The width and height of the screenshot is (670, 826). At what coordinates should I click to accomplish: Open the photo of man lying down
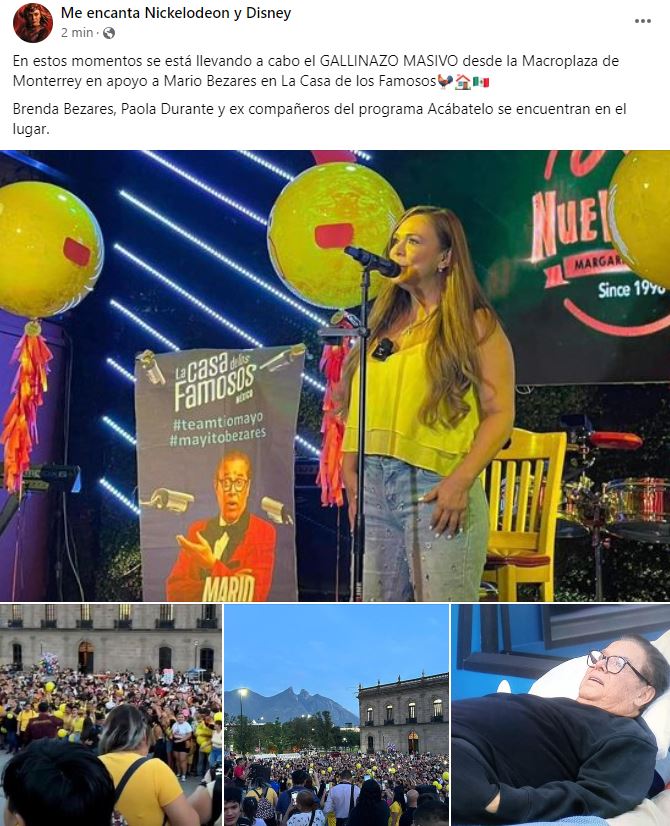click(560, 714)
